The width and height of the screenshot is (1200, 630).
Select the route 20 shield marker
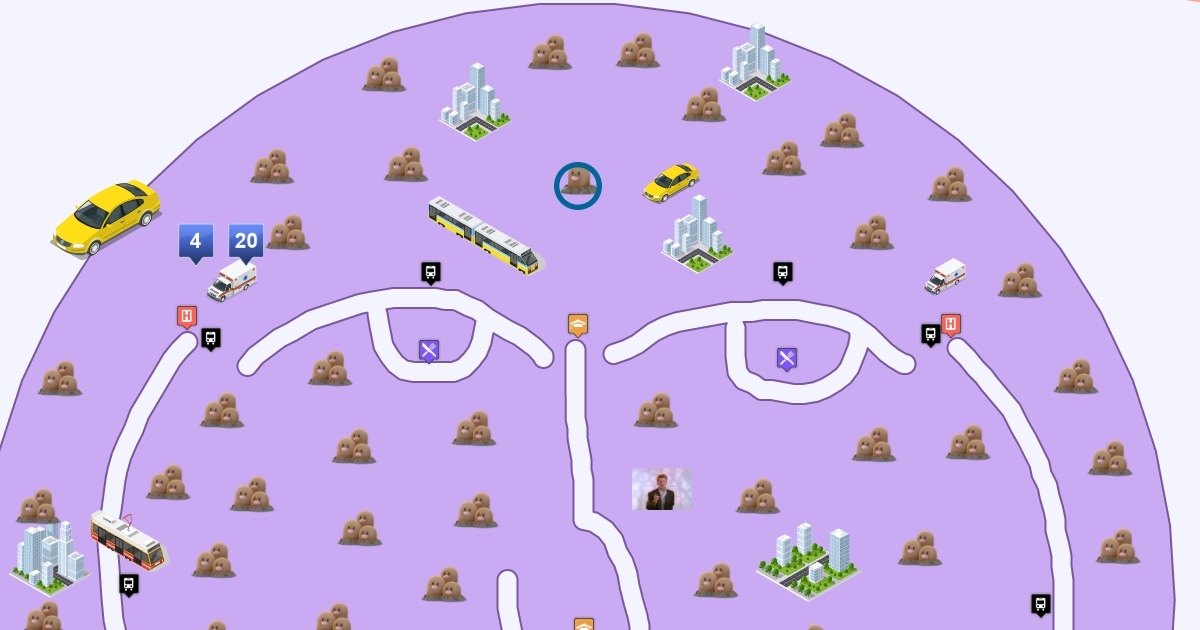246,242
